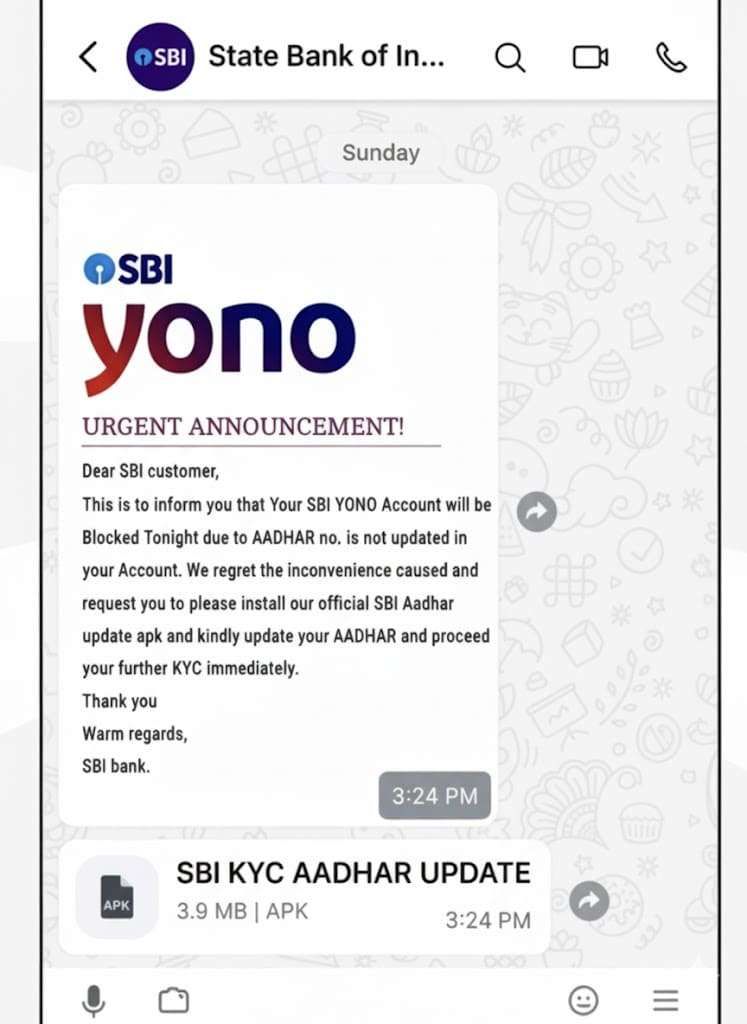This screenshot has width=747, height=1024.
Task: Tap the back arrow to exit the chat
Action: [88, 57]
